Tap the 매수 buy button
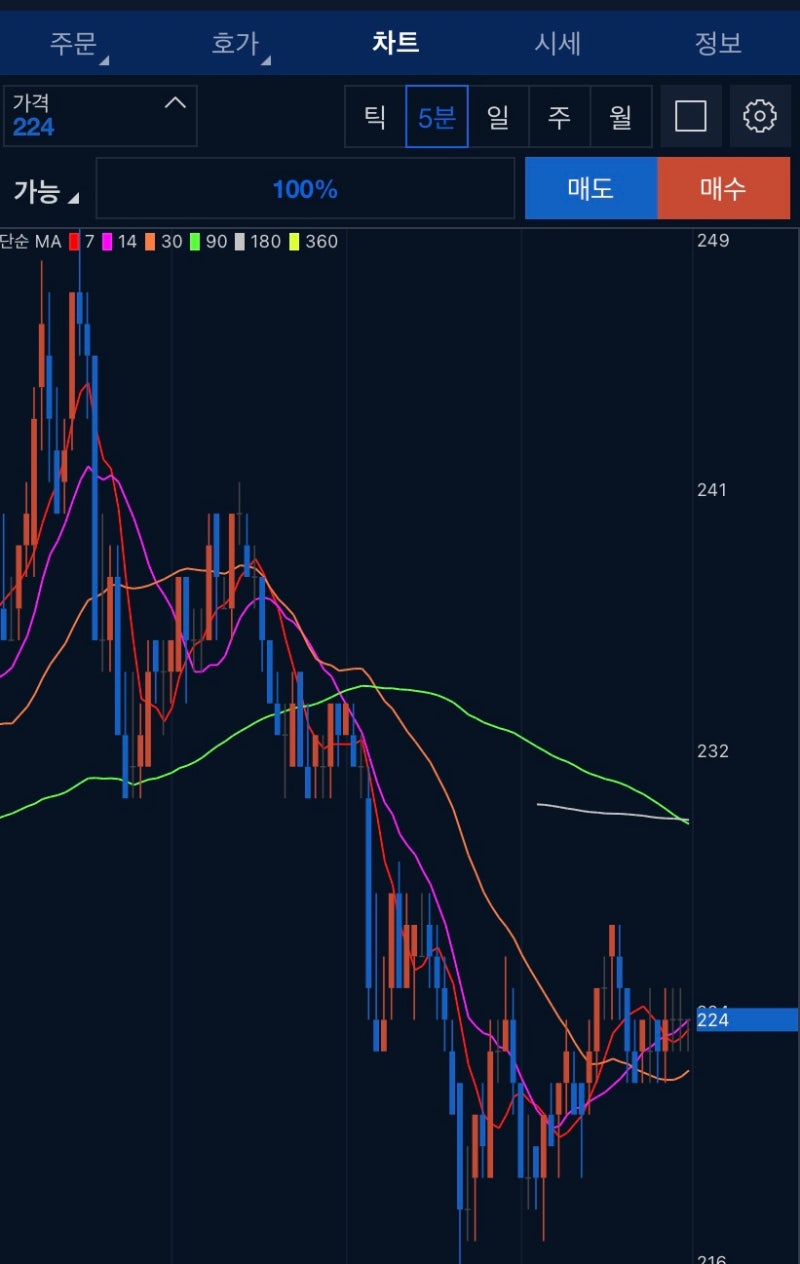This screenshot has height=1264, width=800. tap(723, 188)
